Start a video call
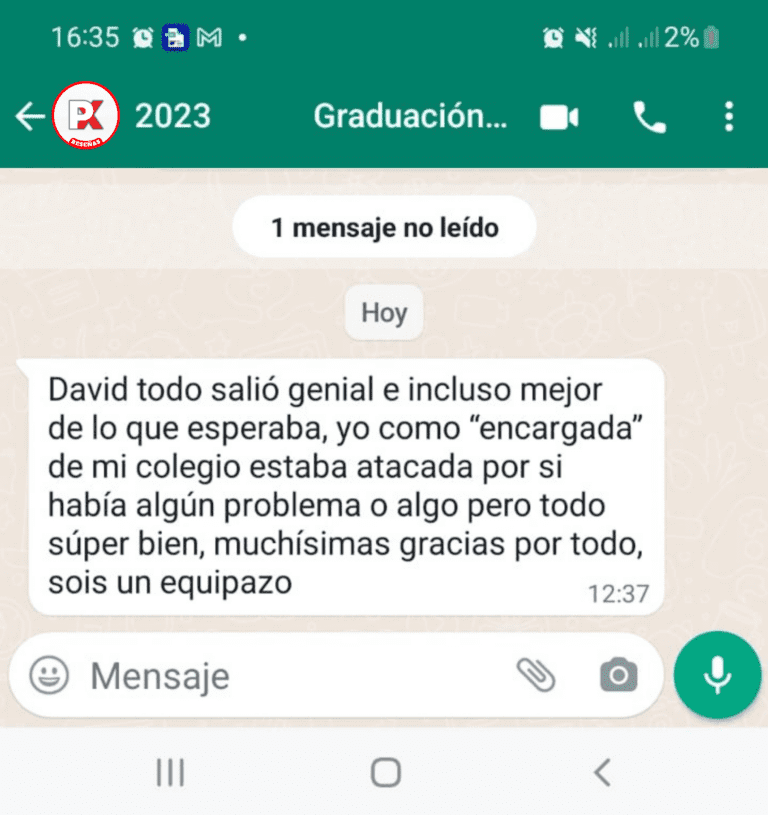This screenshot has width=768, height=815. 559,118
